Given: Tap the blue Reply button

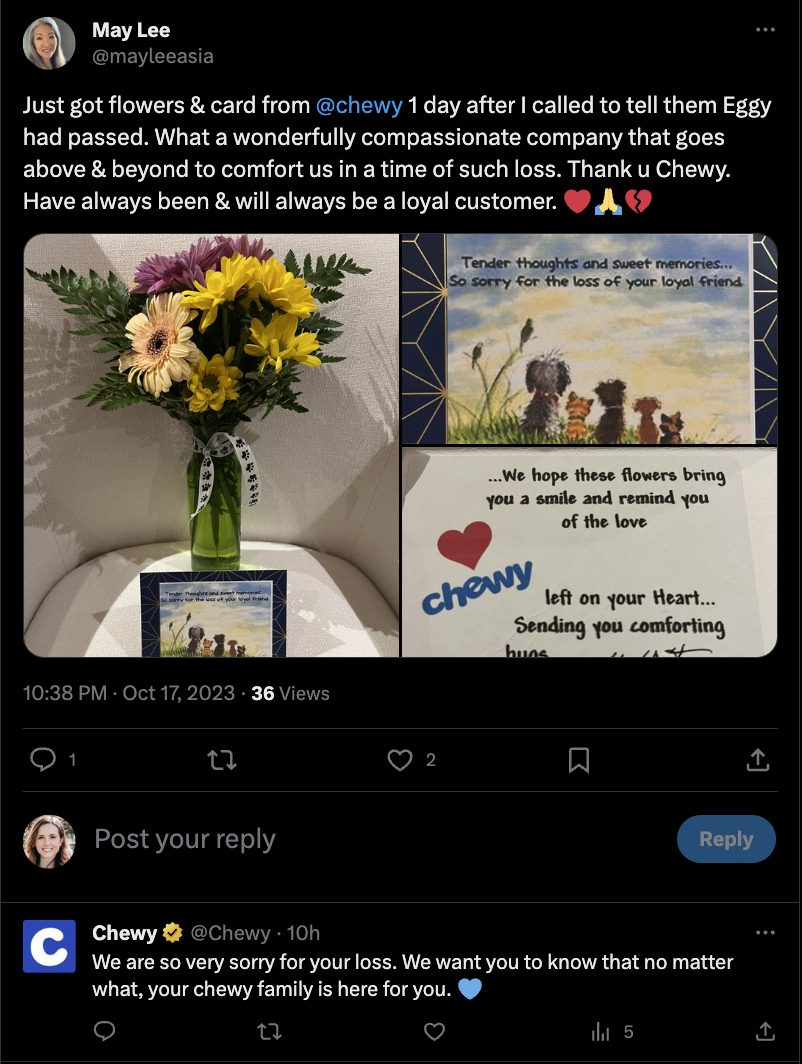Looking at the screenshot, I should click(726, 839).
